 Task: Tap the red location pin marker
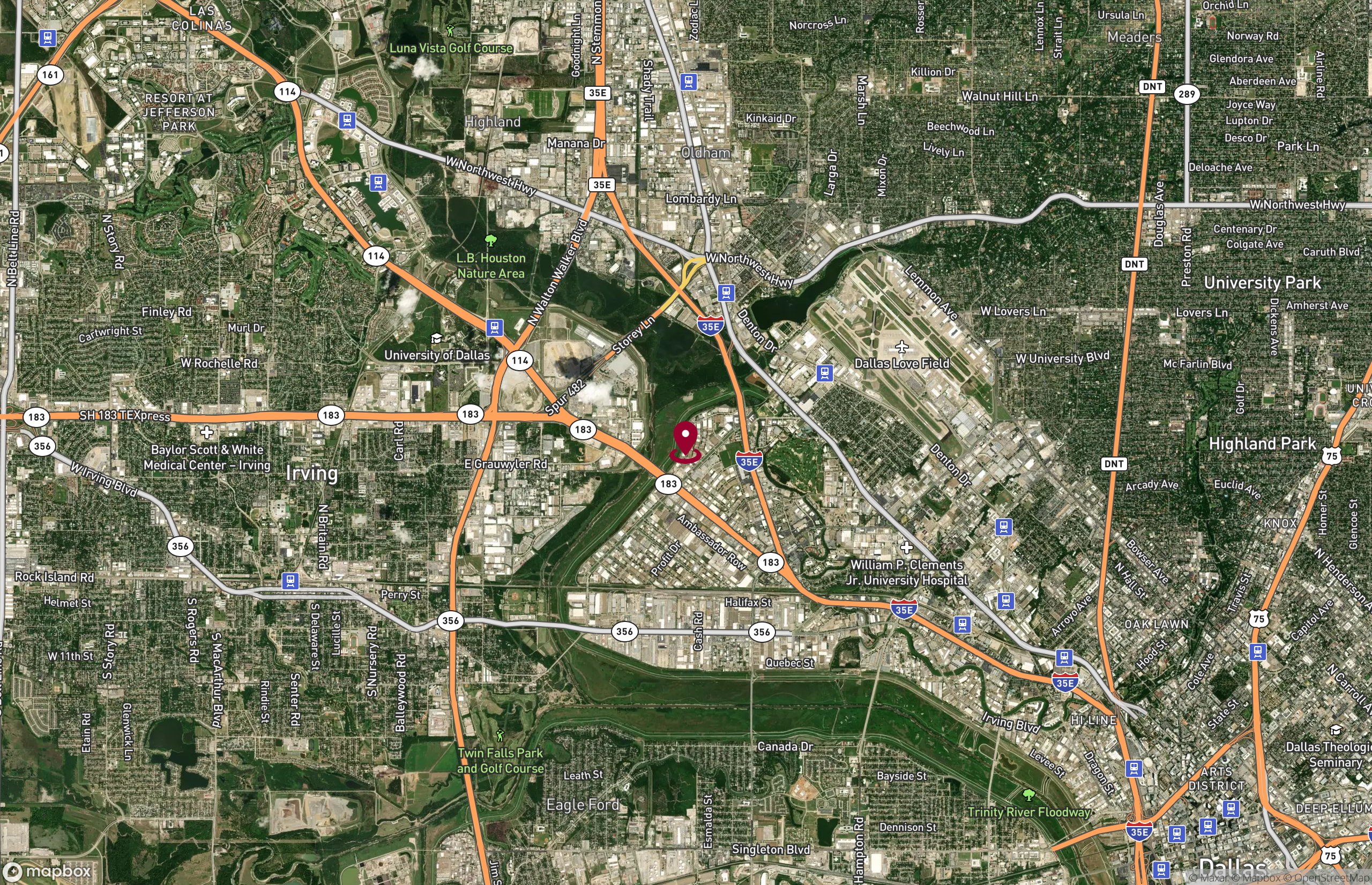pyautogui.click(x=685, y=440)
